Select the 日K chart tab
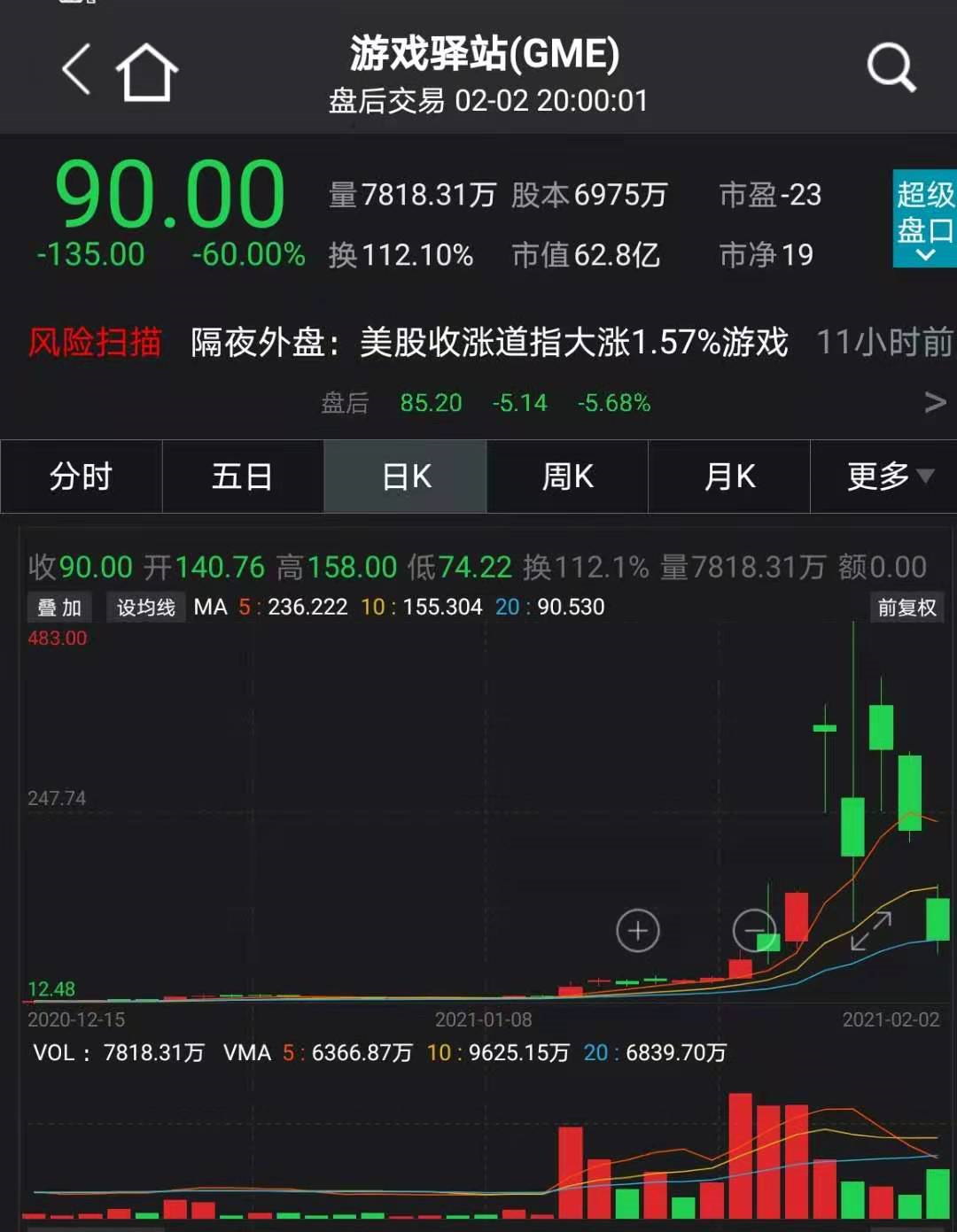957x1232 pixels. click(x=405, y=477)
